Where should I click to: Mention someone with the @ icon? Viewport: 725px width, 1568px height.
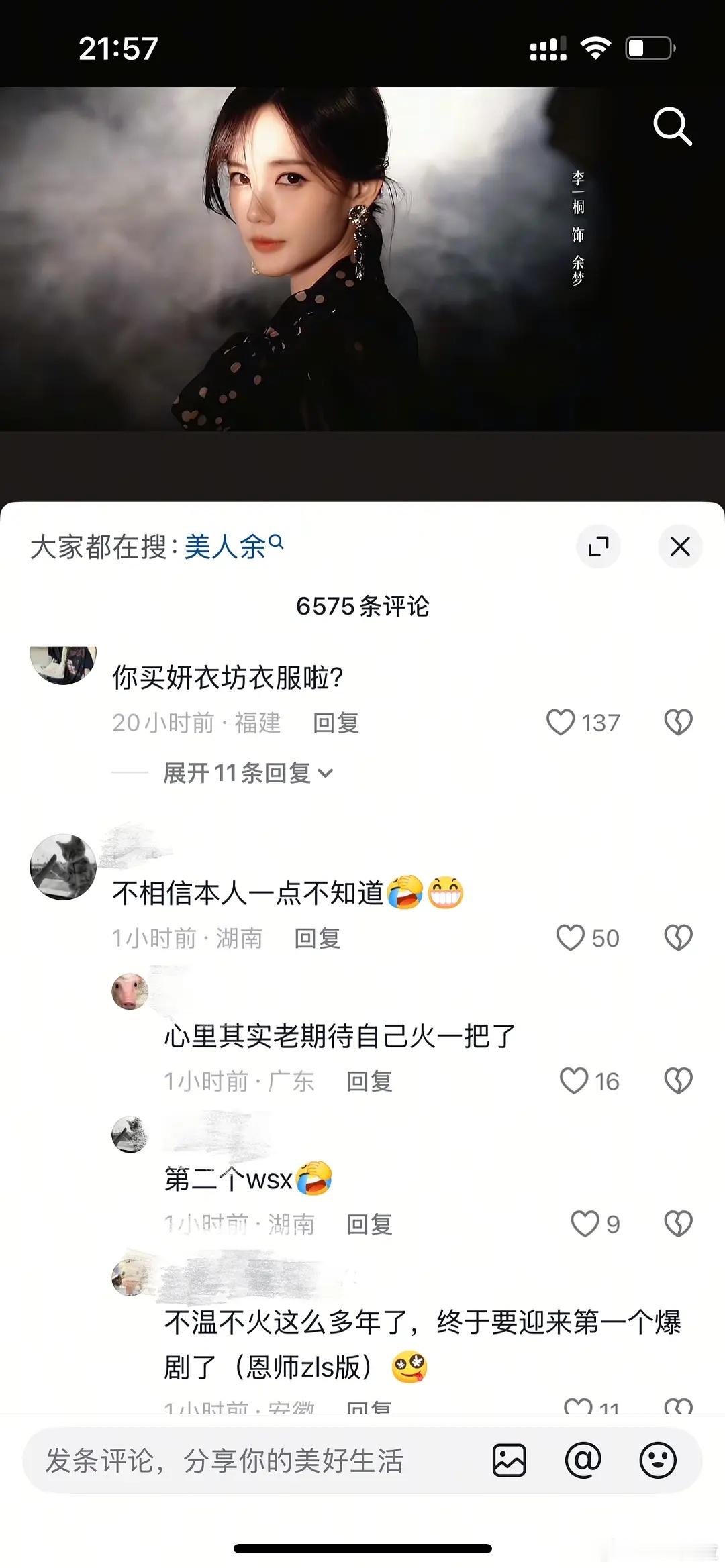pyautogui.click(x=583, y=1461)
